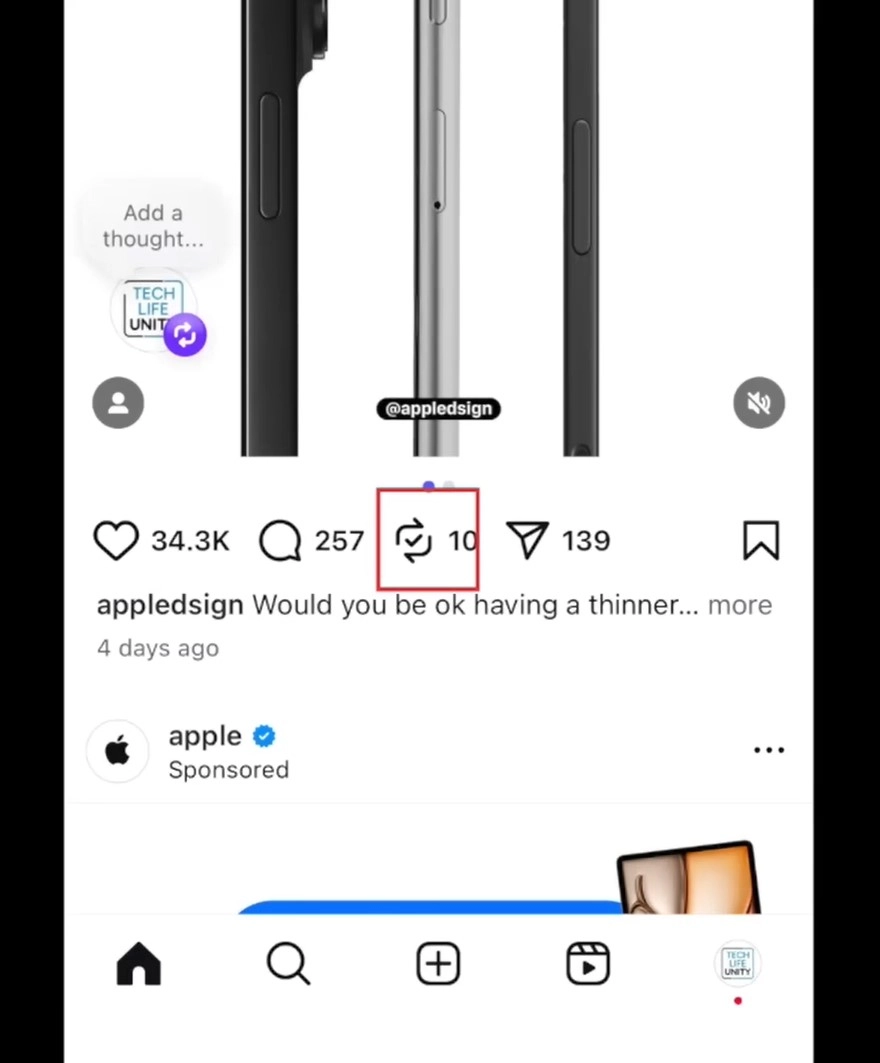880x1063 pixels.
Task: Share the post via the paper plane icon
Action: point(528,540)
